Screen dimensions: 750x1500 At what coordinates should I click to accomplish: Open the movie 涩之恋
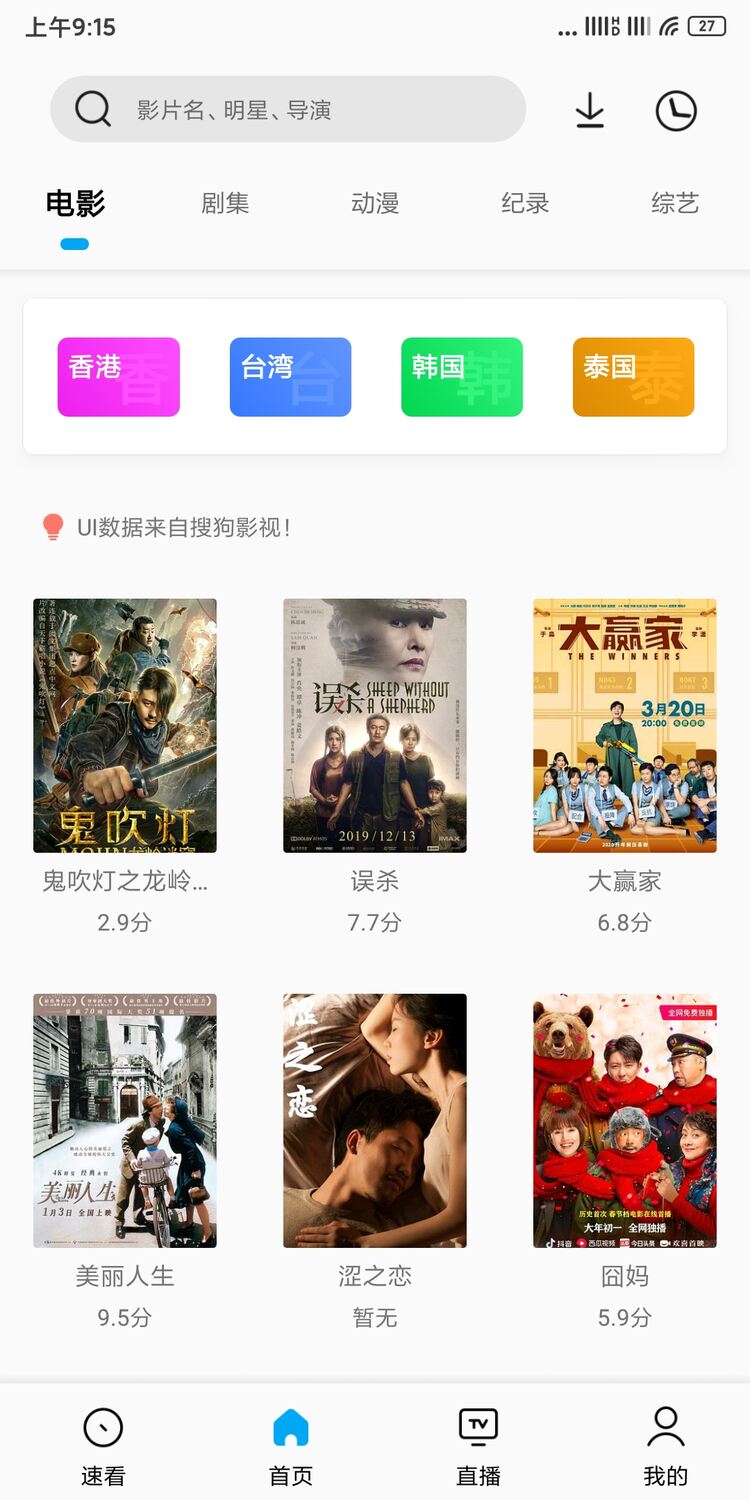pyautogui.click(x=375, y=1120)
